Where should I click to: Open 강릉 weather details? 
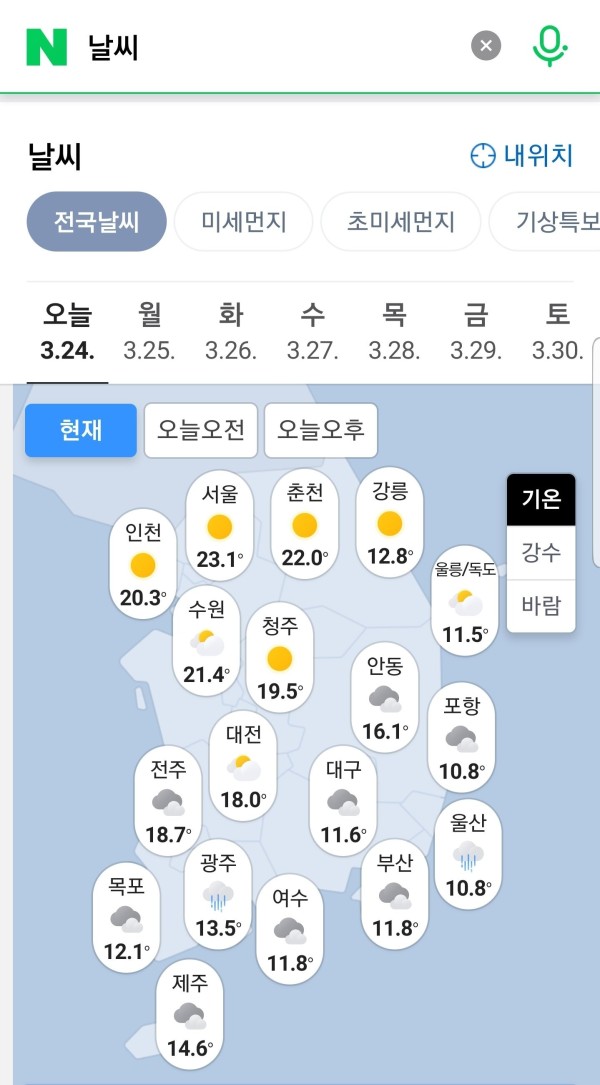pos(390,522)
